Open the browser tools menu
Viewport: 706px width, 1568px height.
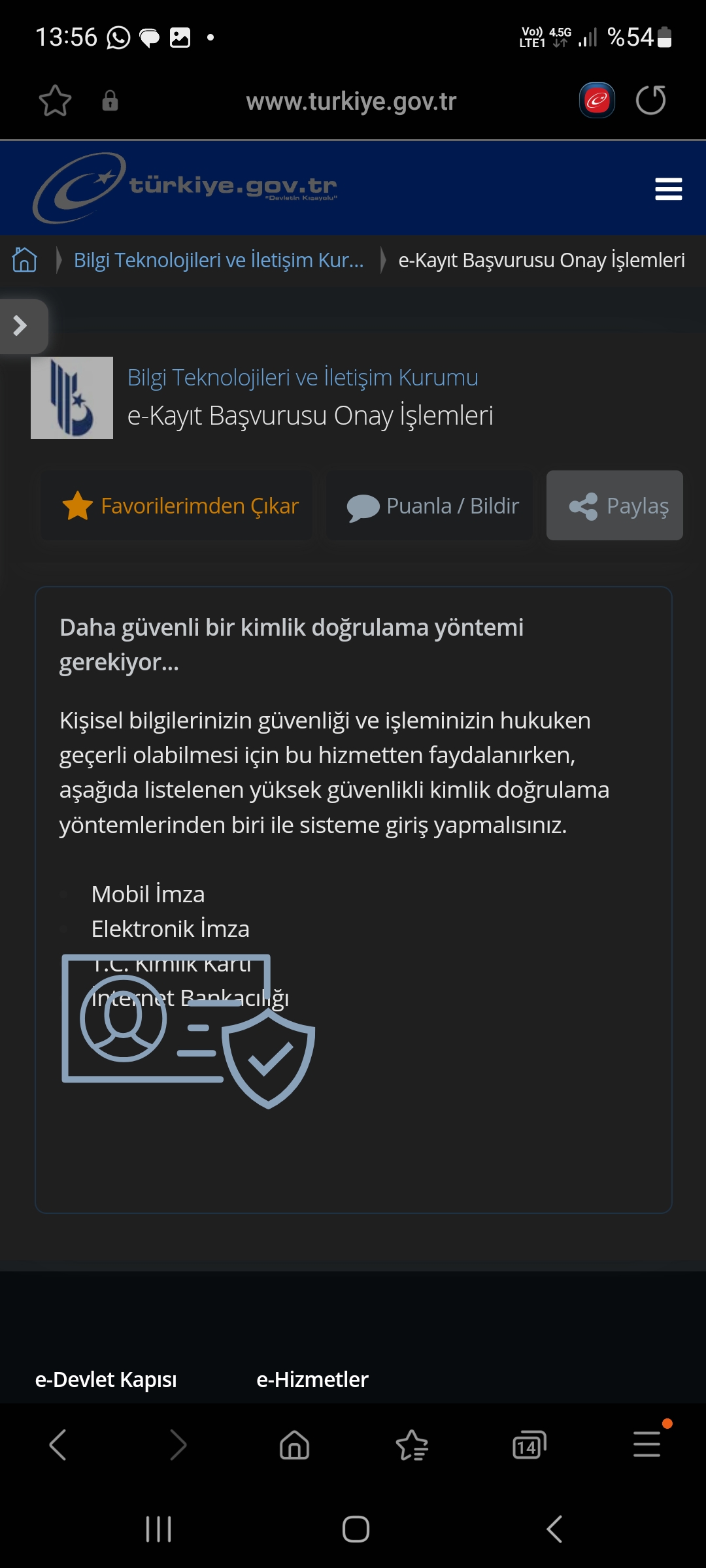point(647,1443)
